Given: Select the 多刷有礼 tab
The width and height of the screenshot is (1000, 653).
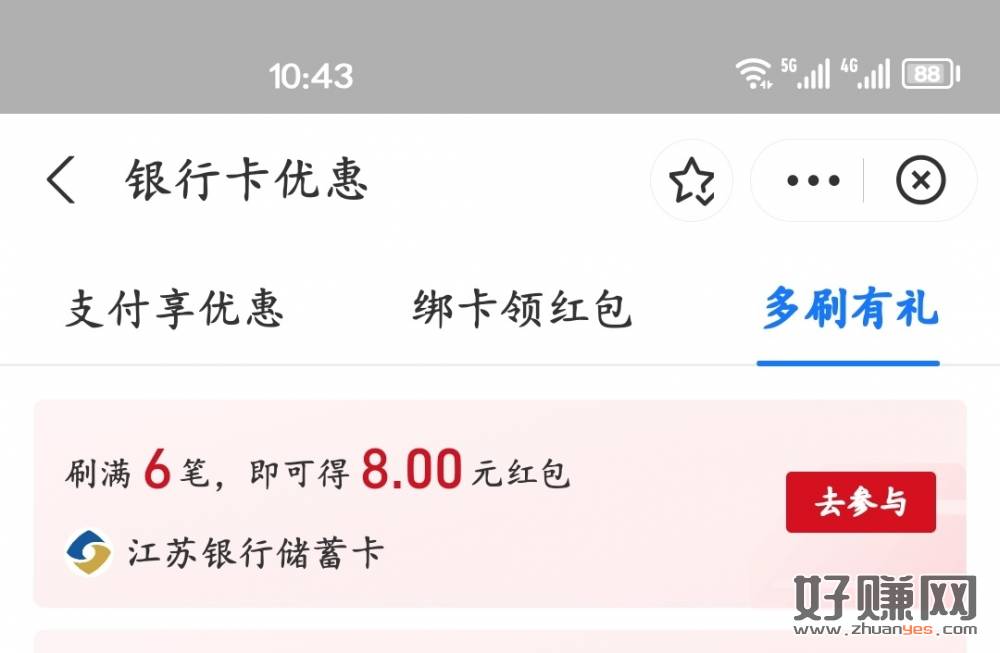Looking at the screenshot, I should click(850, 308).
